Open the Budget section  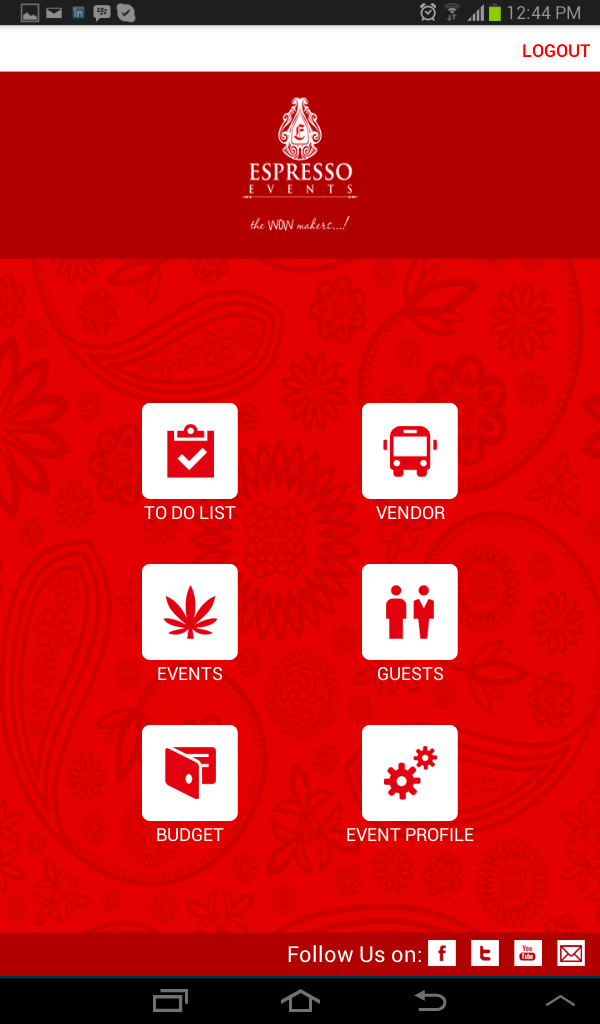coord(190,773)
